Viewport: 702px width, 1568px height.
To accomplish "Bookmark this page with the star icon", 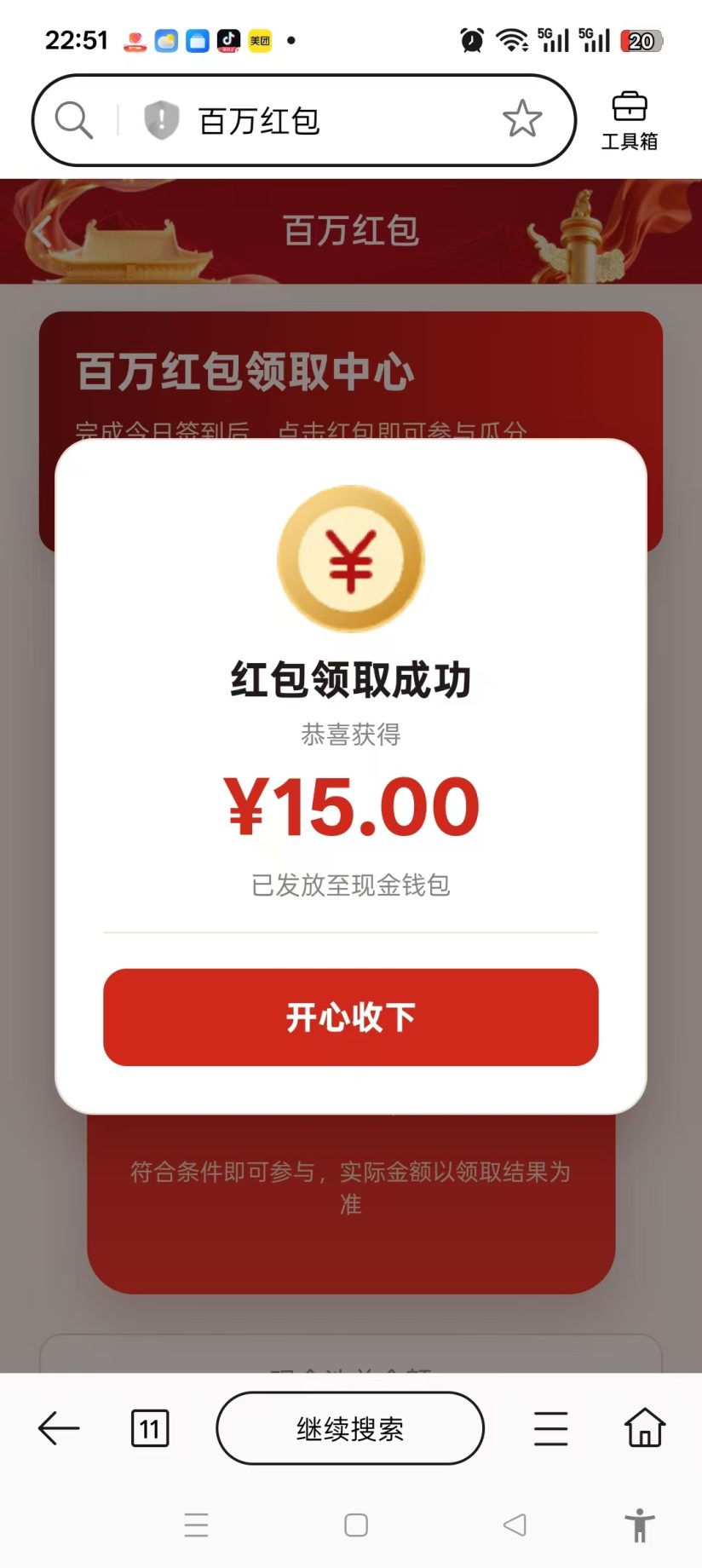I will tap(521, 119).
